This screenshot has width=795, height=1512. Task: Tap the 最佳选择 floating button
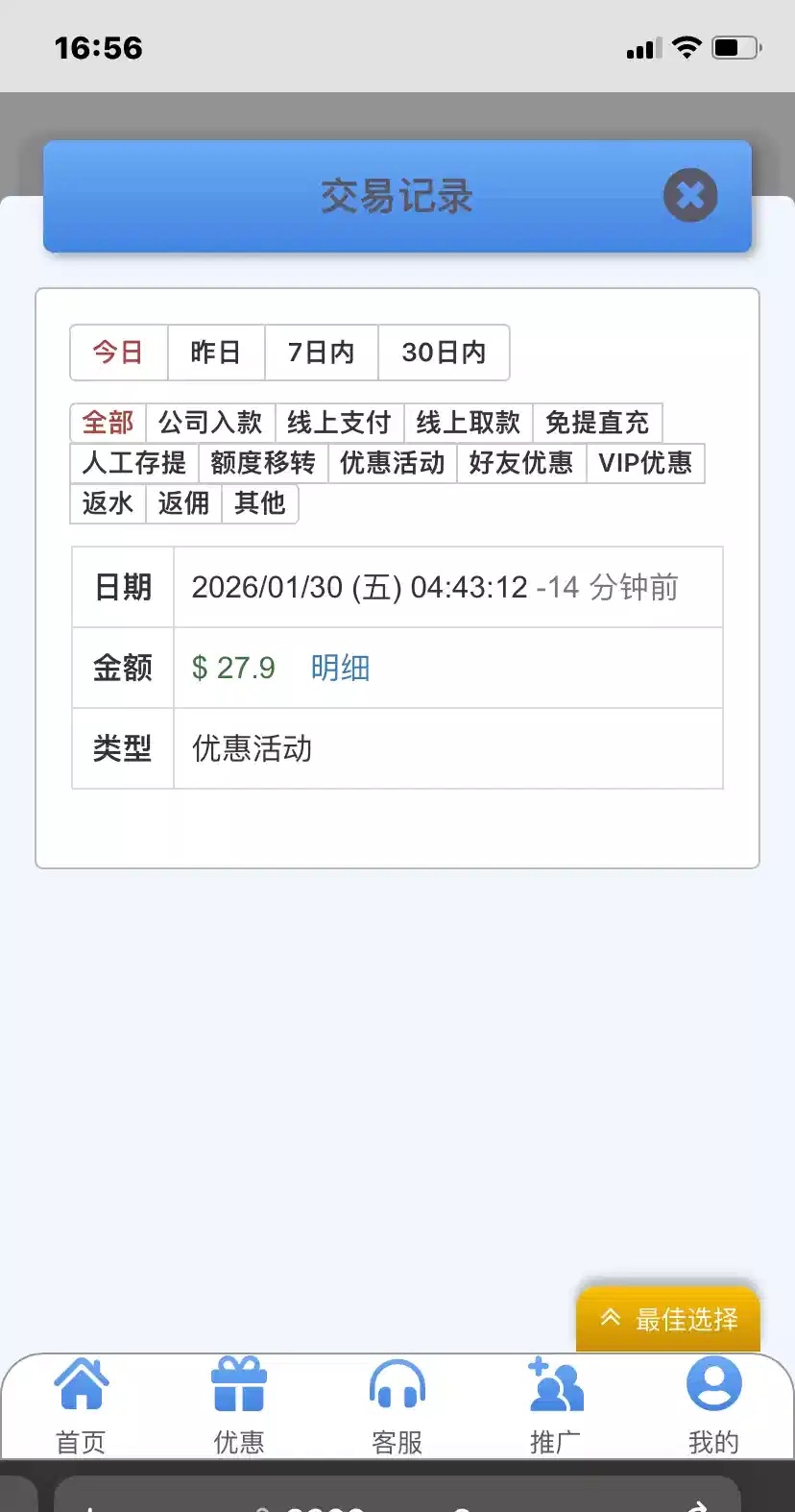tap(668, 1319)
